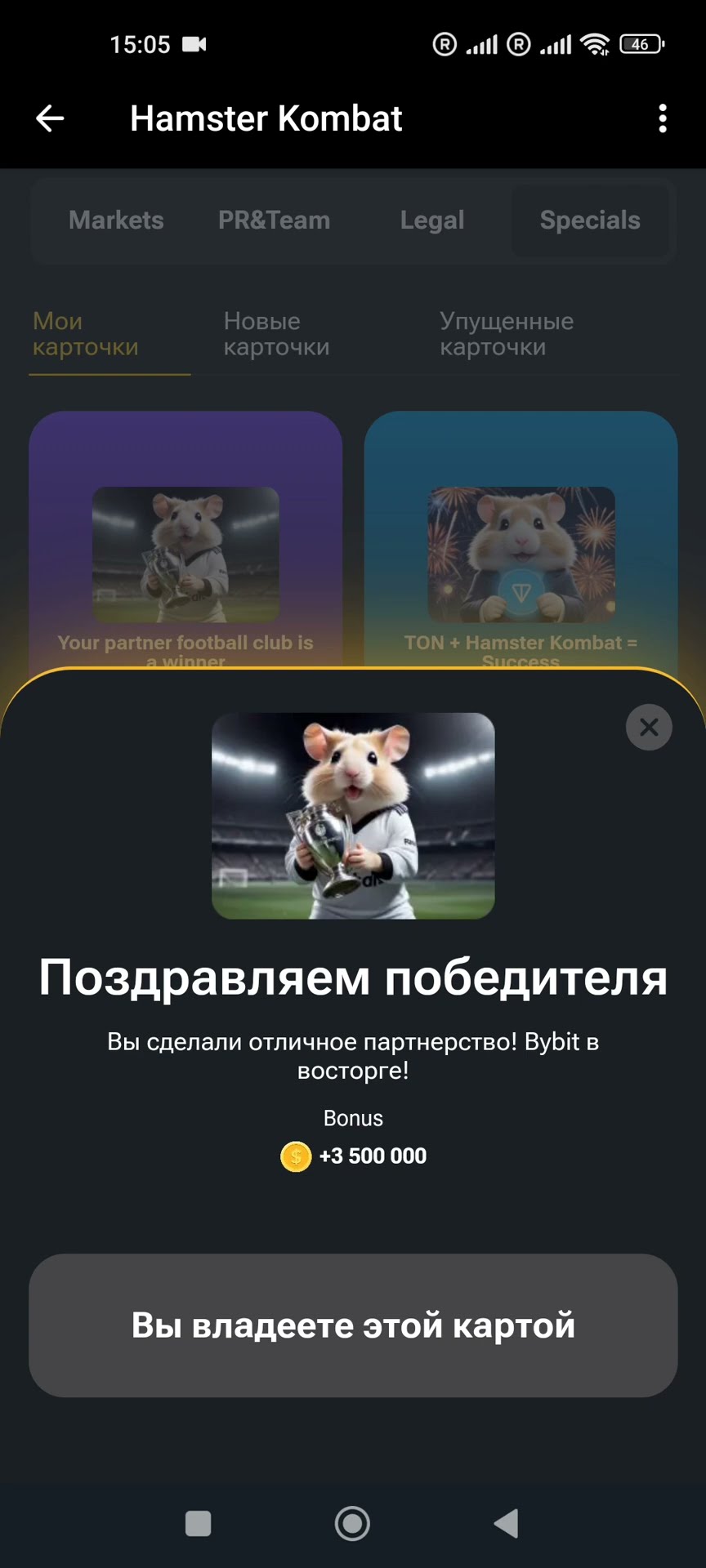This screenshot has height=1568, width=706.
Task: Go back using the app bar arrow
Action: [50, 118]
